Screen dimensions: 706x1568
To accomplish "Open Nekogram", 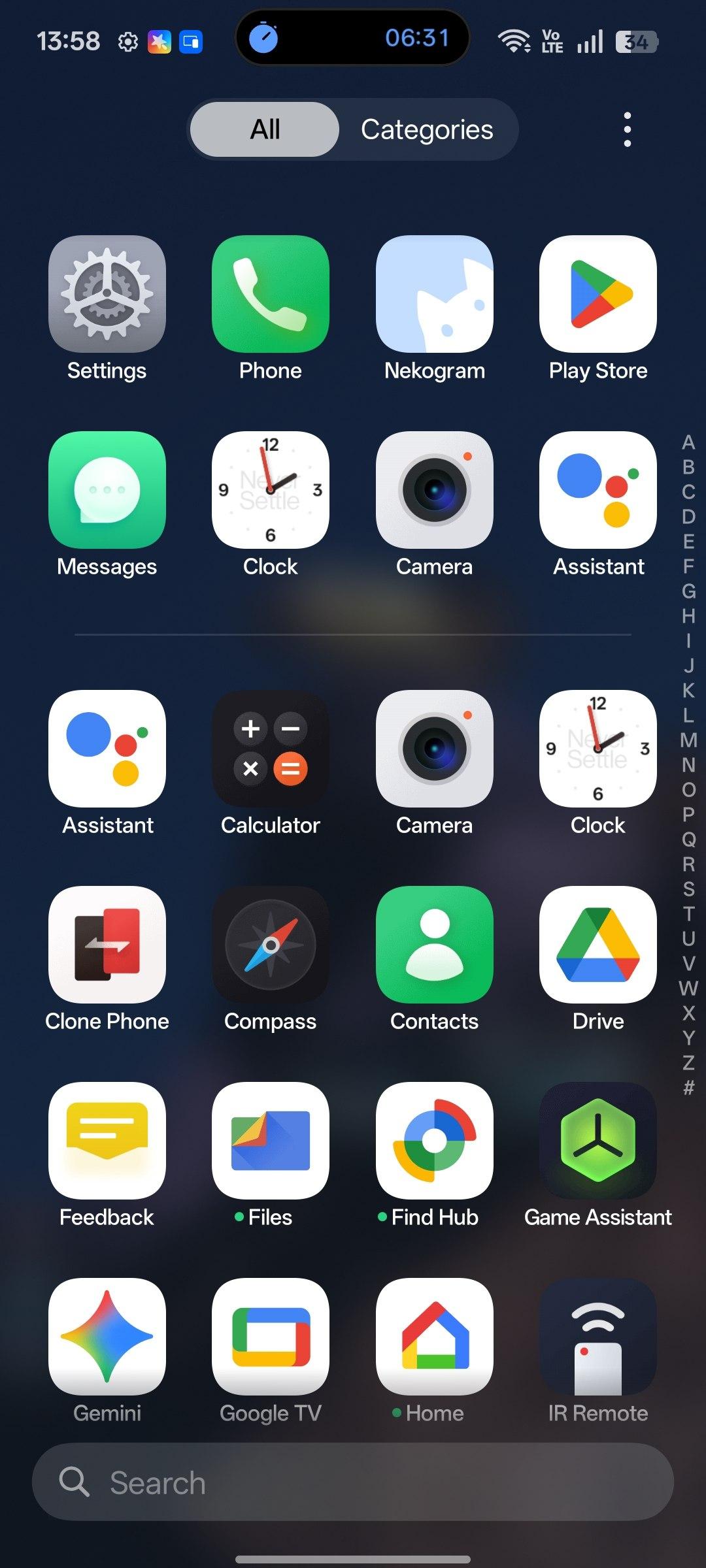I will [434, 294].
